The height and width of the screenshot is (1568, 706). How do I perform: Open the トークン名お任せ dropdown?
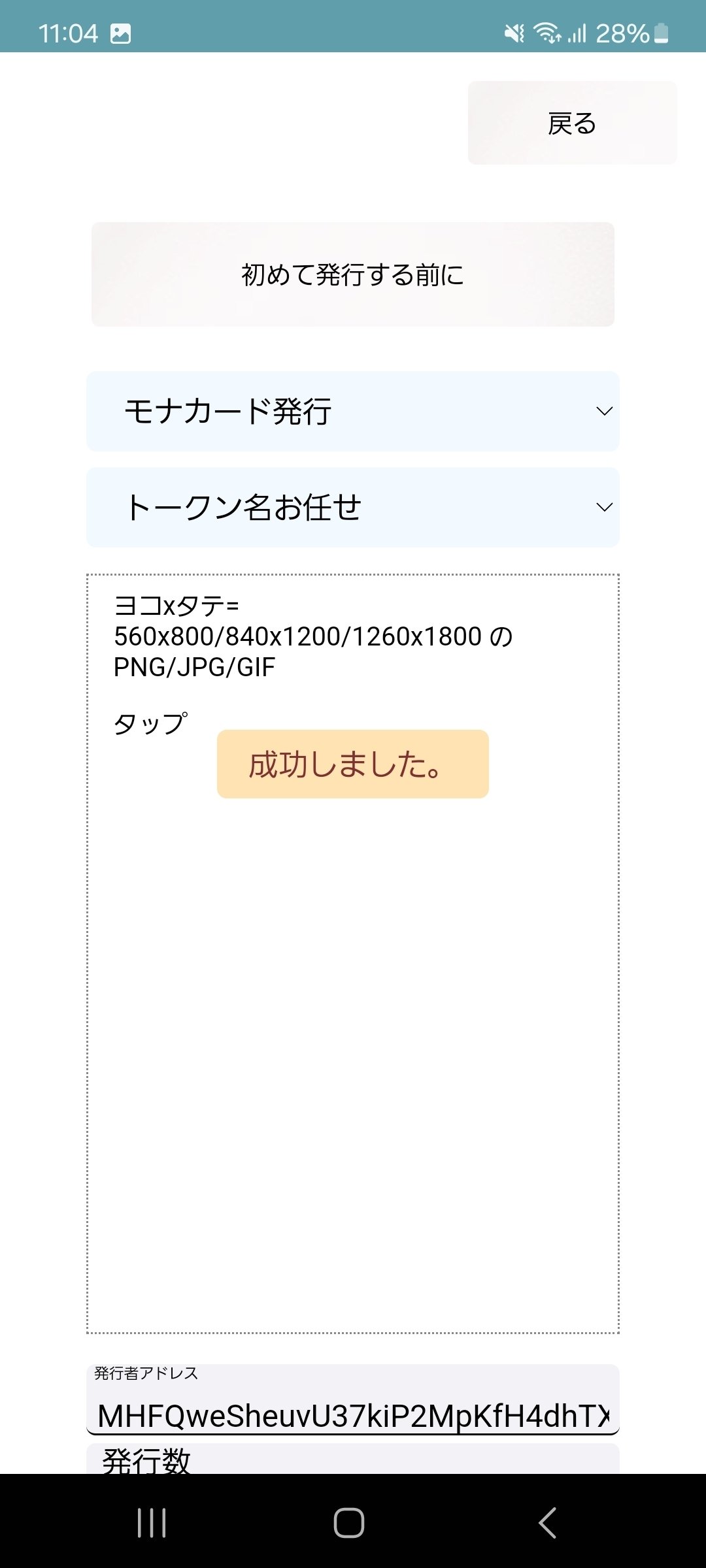click(x=353, y=508)
